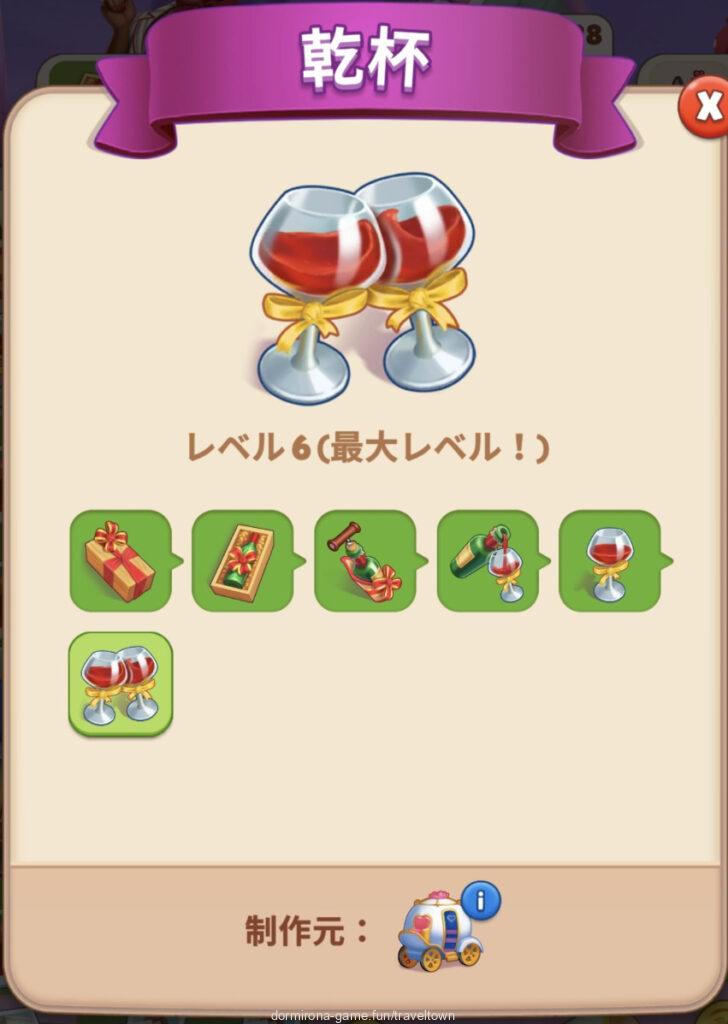Select the single wine glass tile
Screen dimensions: 728x1024
pos(609,560)
